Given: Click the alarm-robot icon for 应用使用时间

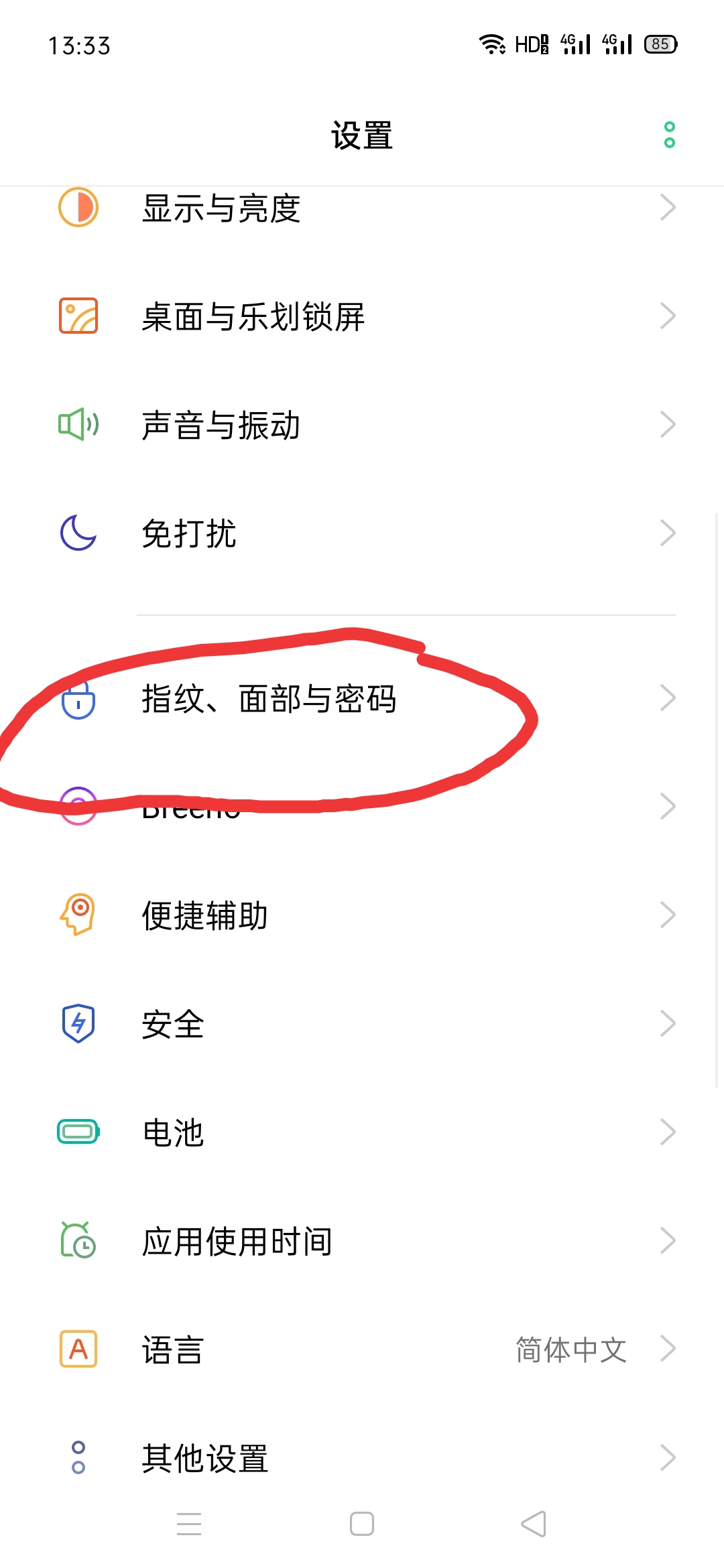Looking at the screenshot, I should (78, 1240).
